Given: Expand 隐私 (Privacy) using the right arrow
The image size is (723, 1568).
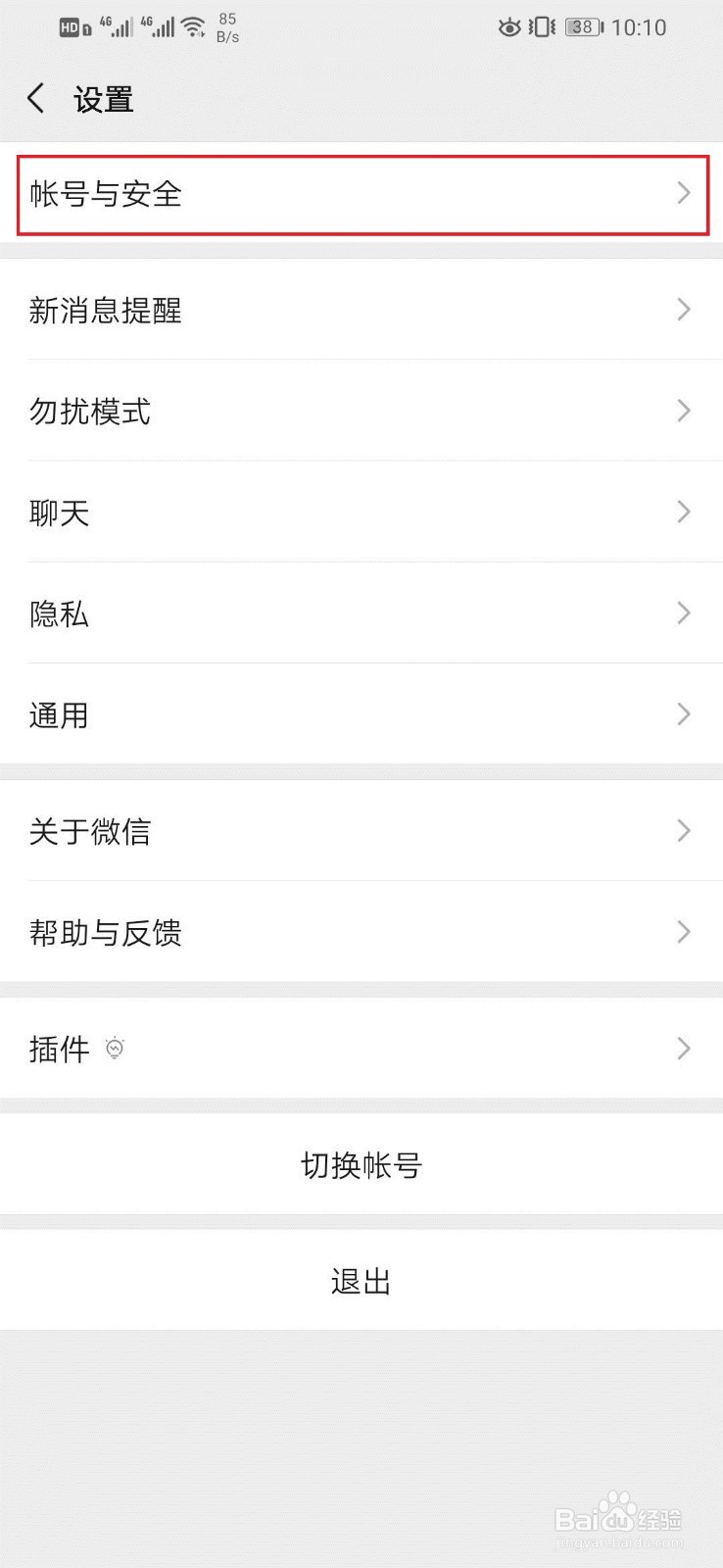Looking at the screenshot, I should tap(684, 613).
